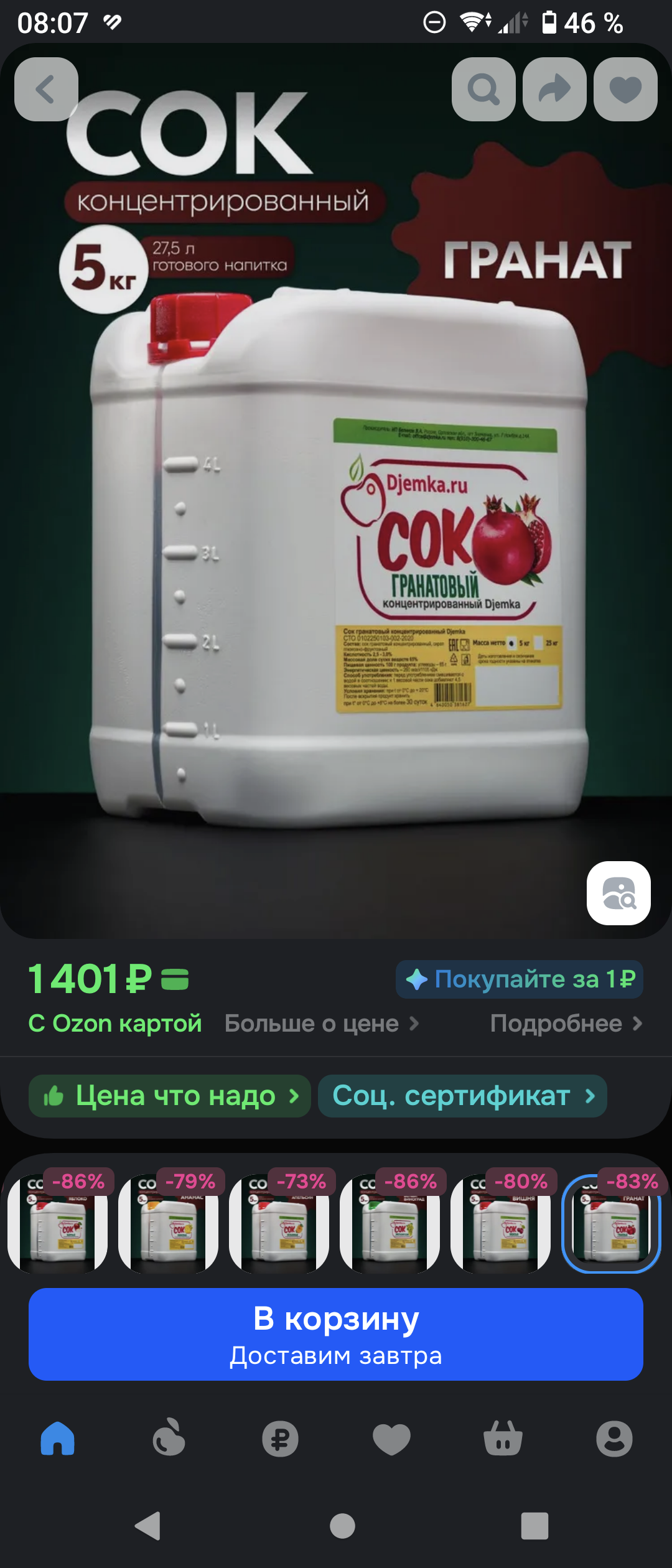Add to cart with 'В корзину'
This screenshot has width=672, height=1568.
click(x=336, y=1333)
